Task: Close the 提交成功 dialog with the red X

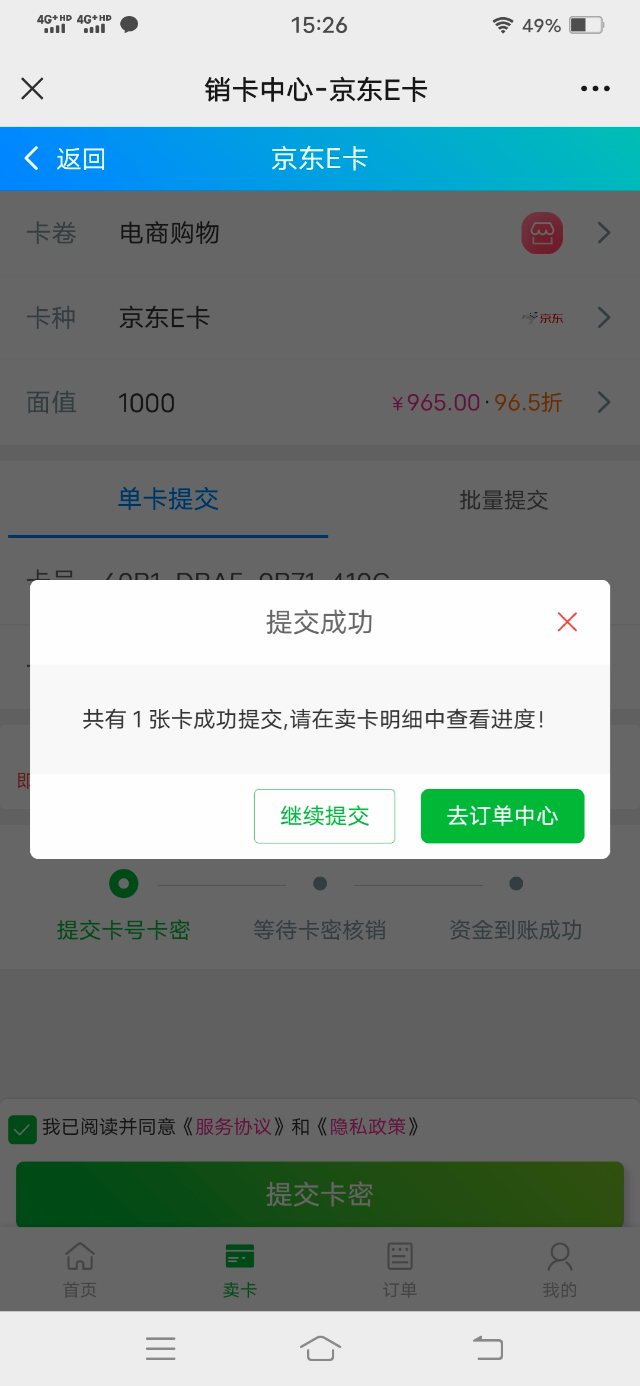Action: tap(567, 622)
